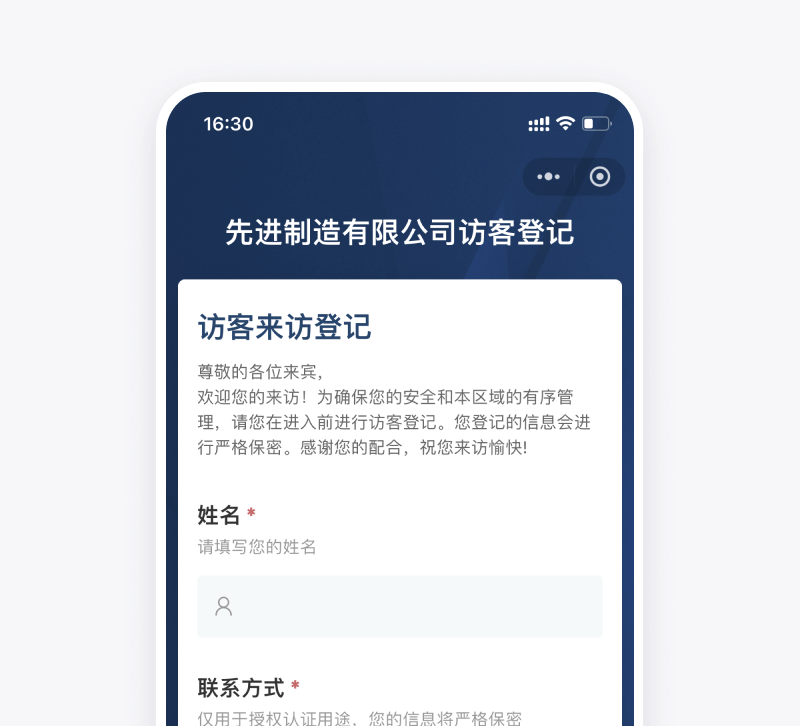Close the mini program via the circle button
The width and height of the screenshot is (800, 726).
point(600,177)
